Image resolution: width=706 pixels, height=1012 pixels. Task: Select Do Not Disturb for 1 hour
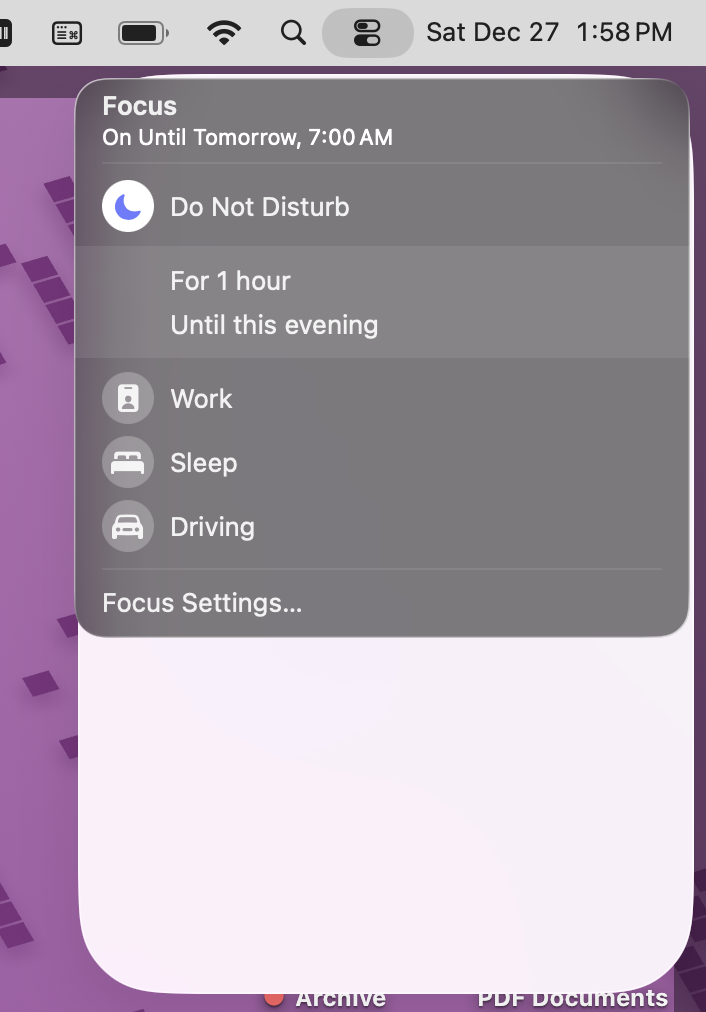click(x=230, y=281)
